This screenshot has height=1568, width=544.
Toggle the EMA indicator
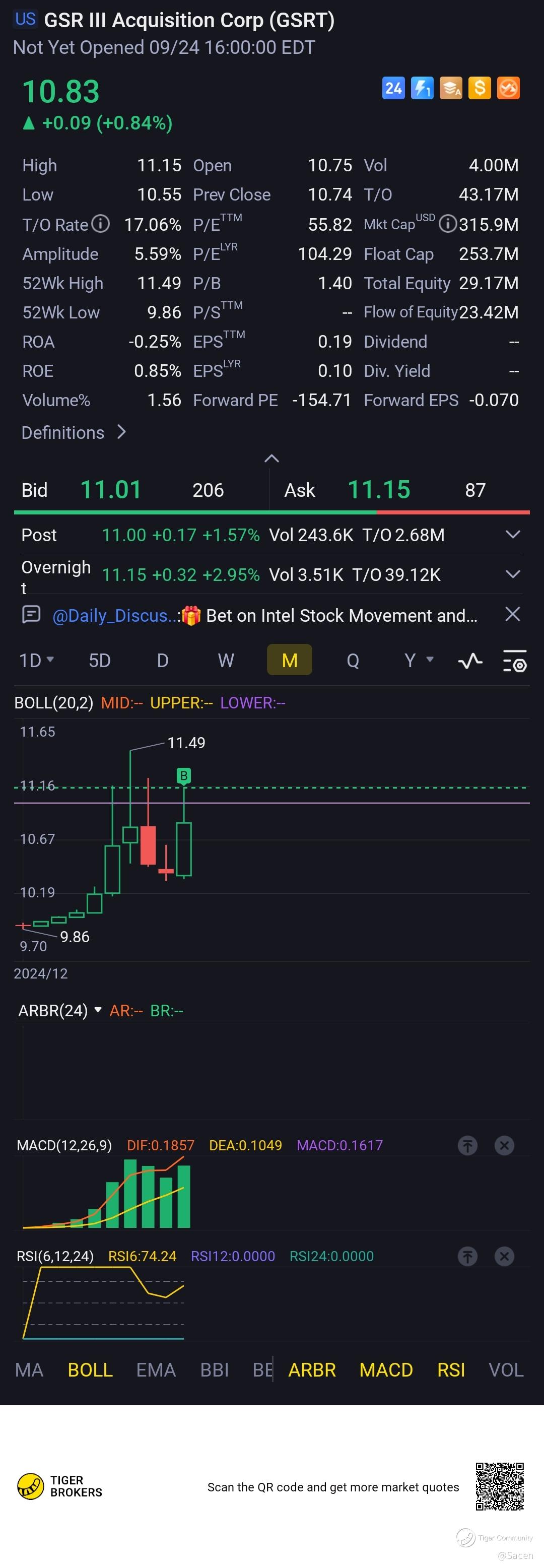(156, 1369)
